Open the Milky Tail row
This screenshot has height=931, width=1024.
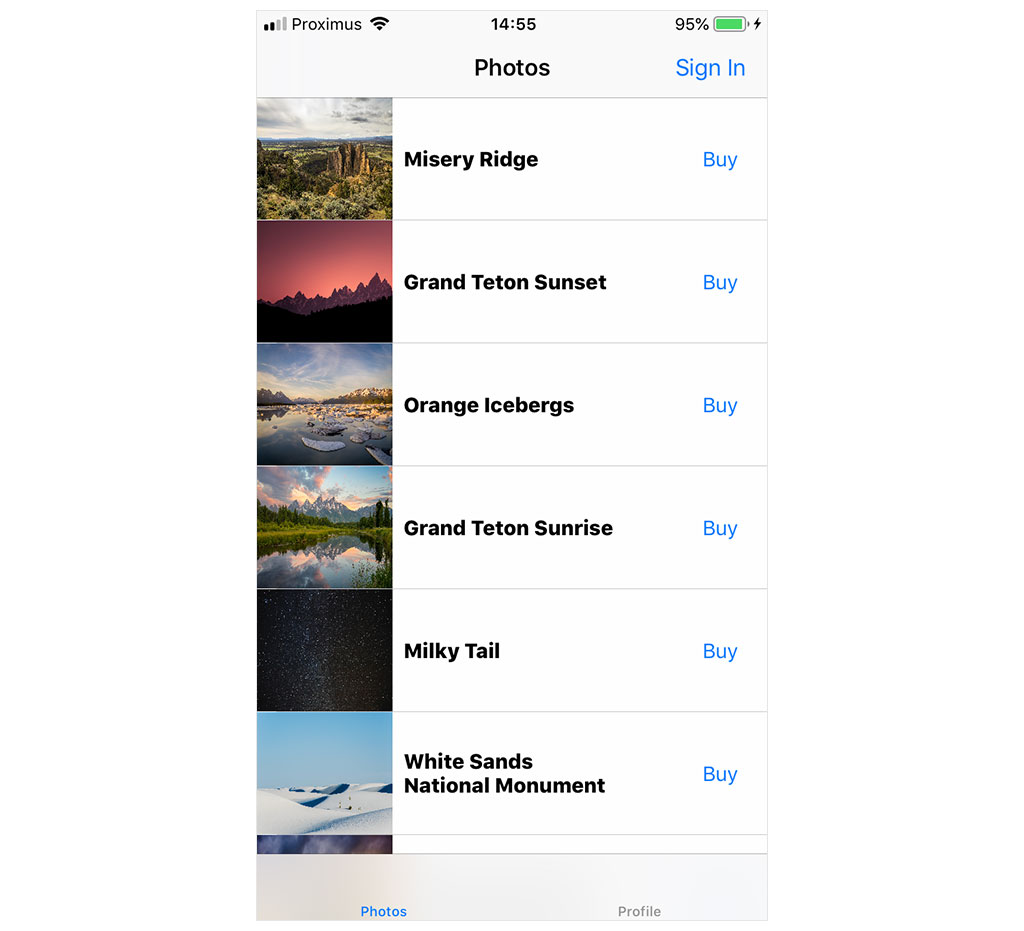pyautogui.click(x=452, y=652)
